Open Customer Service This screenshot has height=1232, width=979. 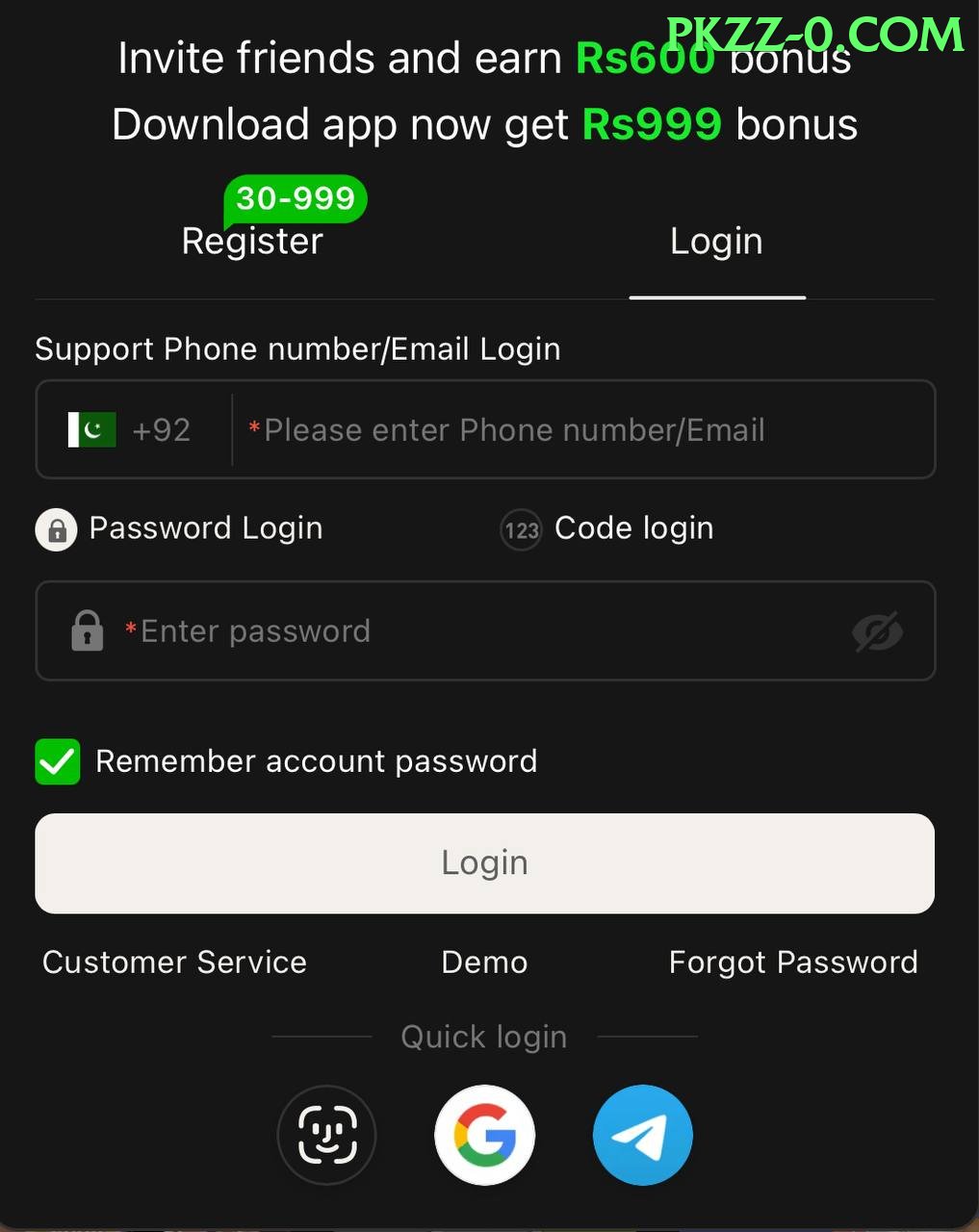(x=174, y=962)
